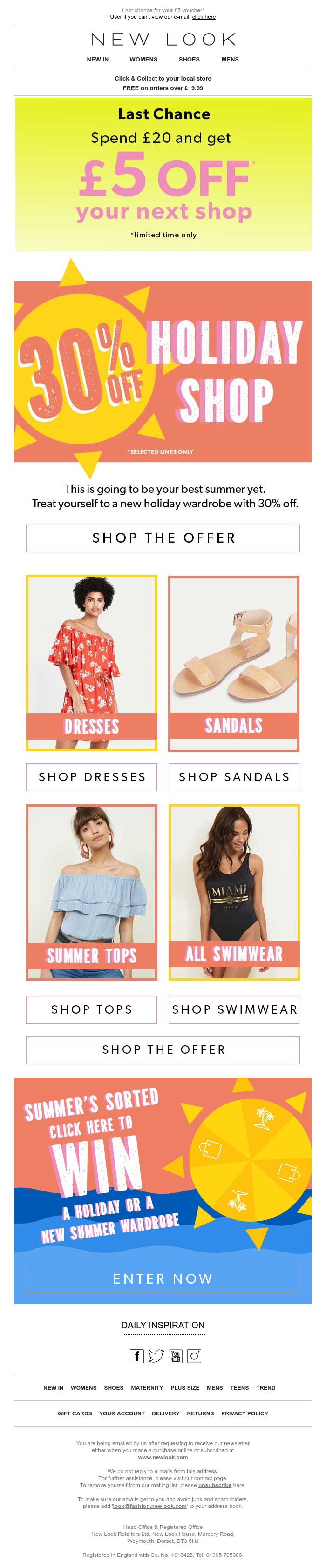This screenshot has height=1568, width=326.
Task: Tap SHOP DRESSES button
Action: 91,777
